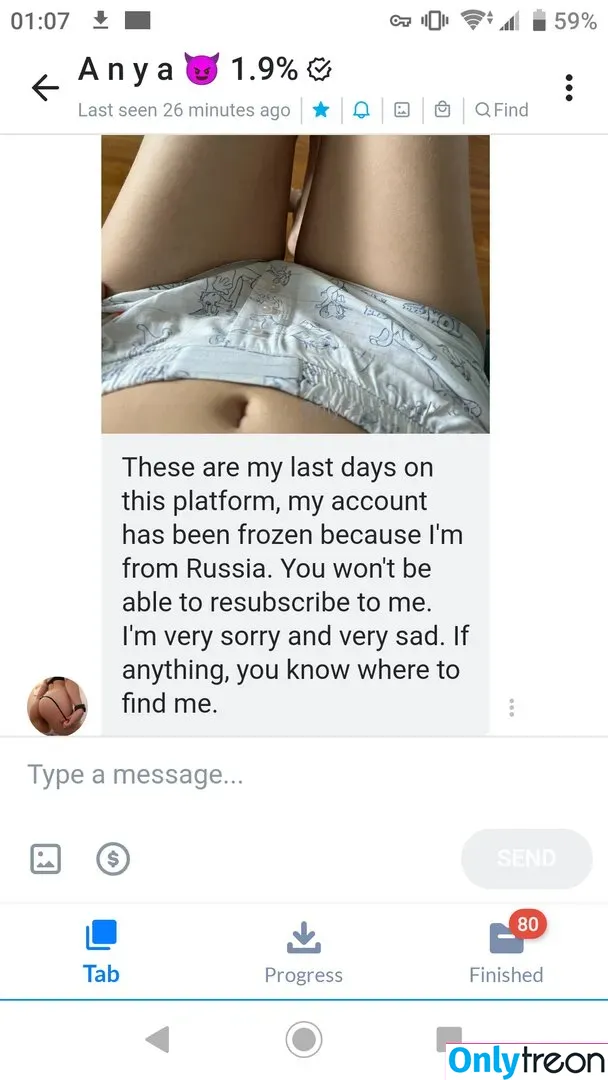
Task: Tap the system home button
Action: (303, 1040)
